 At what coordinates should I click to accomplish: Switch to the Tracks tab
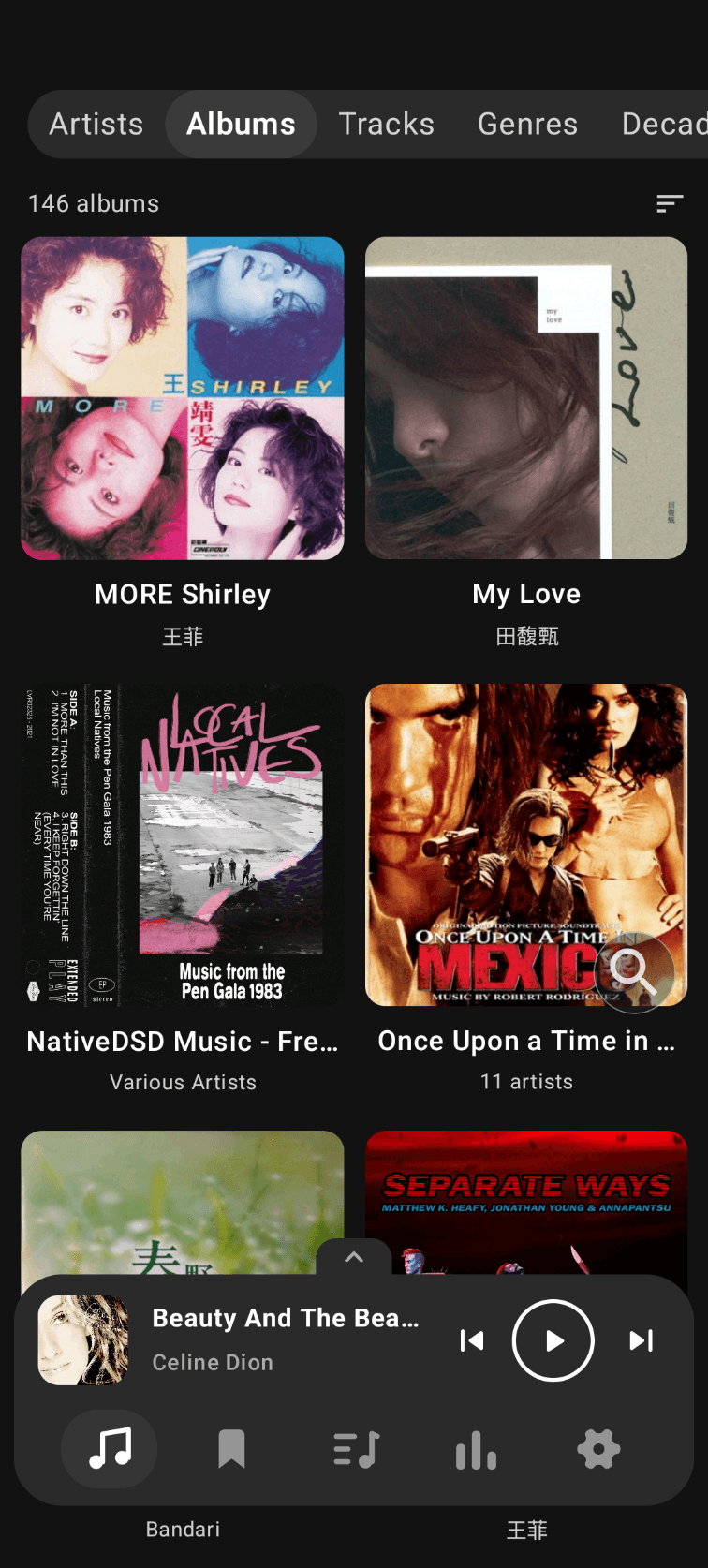tap(386, 124)
